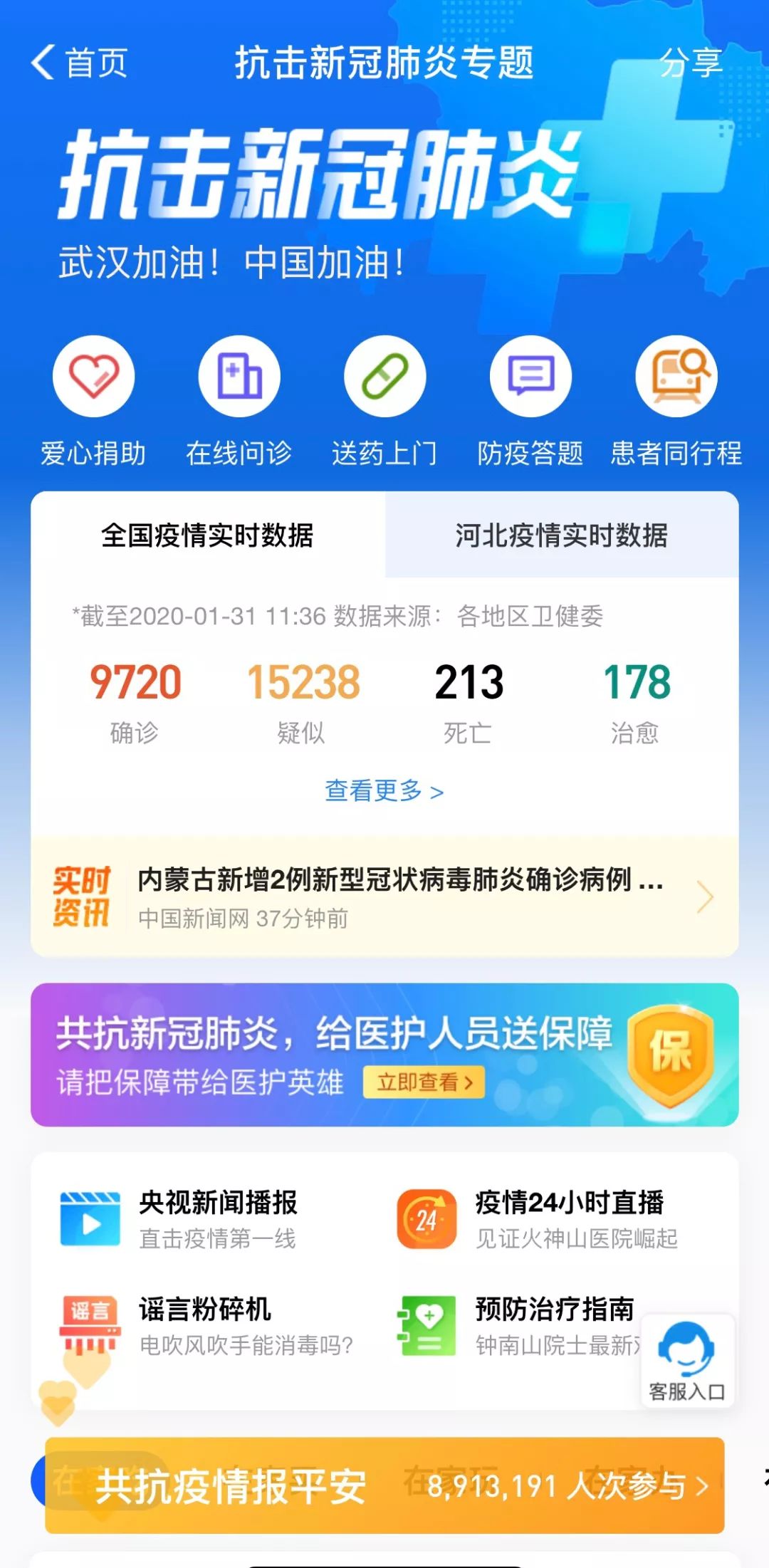Switch to 河北疫情实时数据 tab
This screenshot has width=769, height=1568.
(x=561, y=535)
